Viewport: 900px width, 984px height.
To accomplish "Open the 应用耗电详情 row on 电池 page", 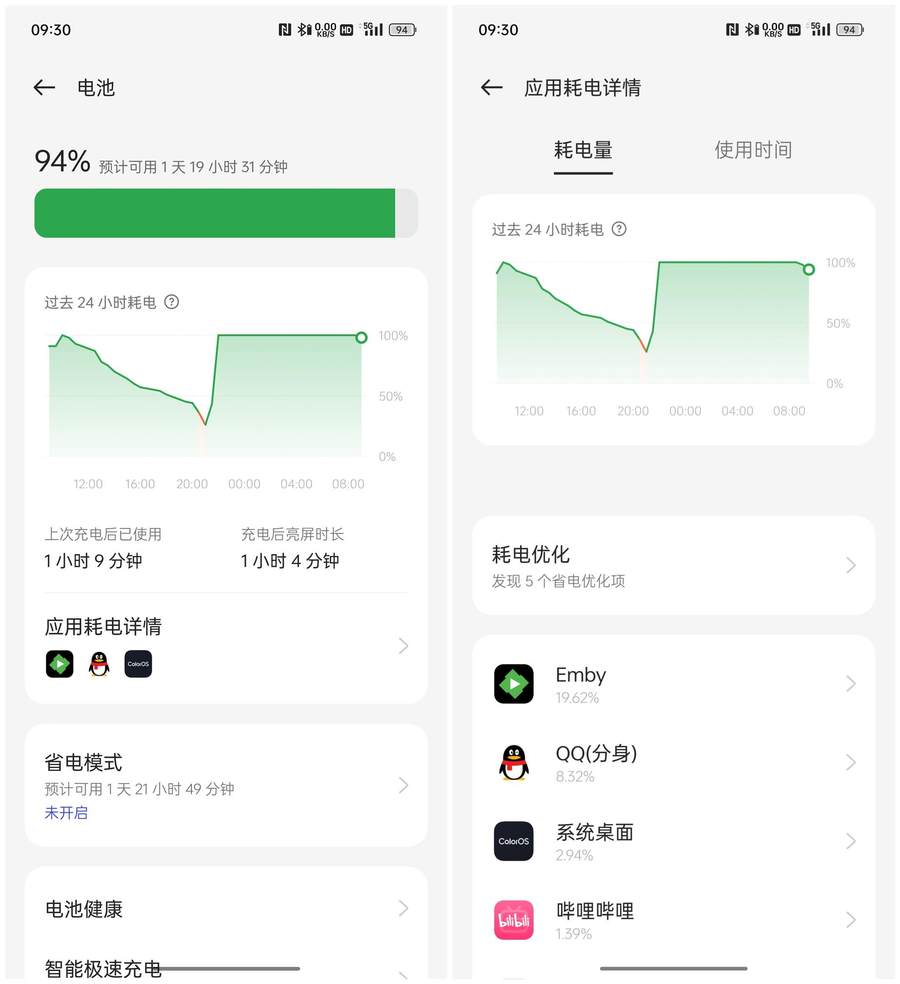I will (x=226, y=645).
